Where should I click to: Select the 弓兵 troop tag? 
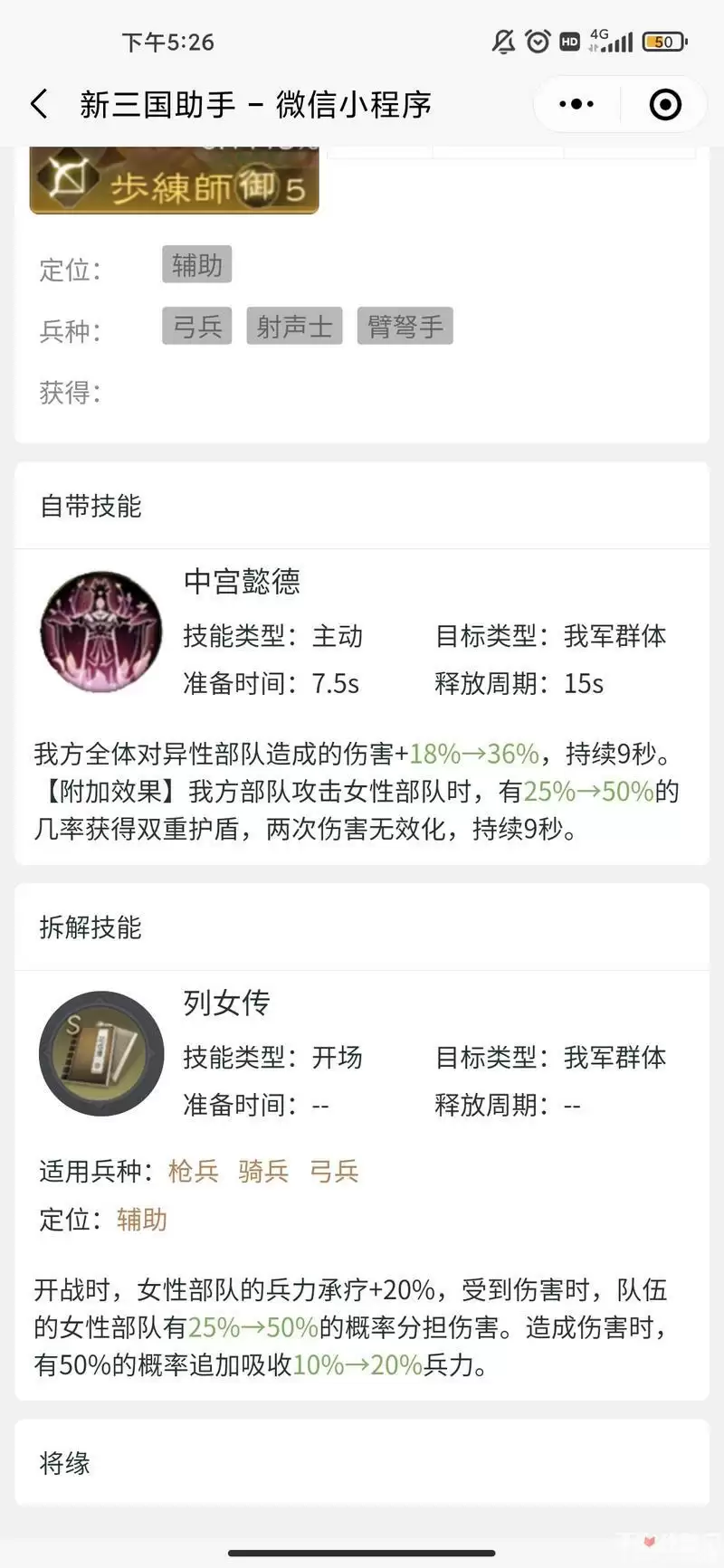click(x=197, y=327)
